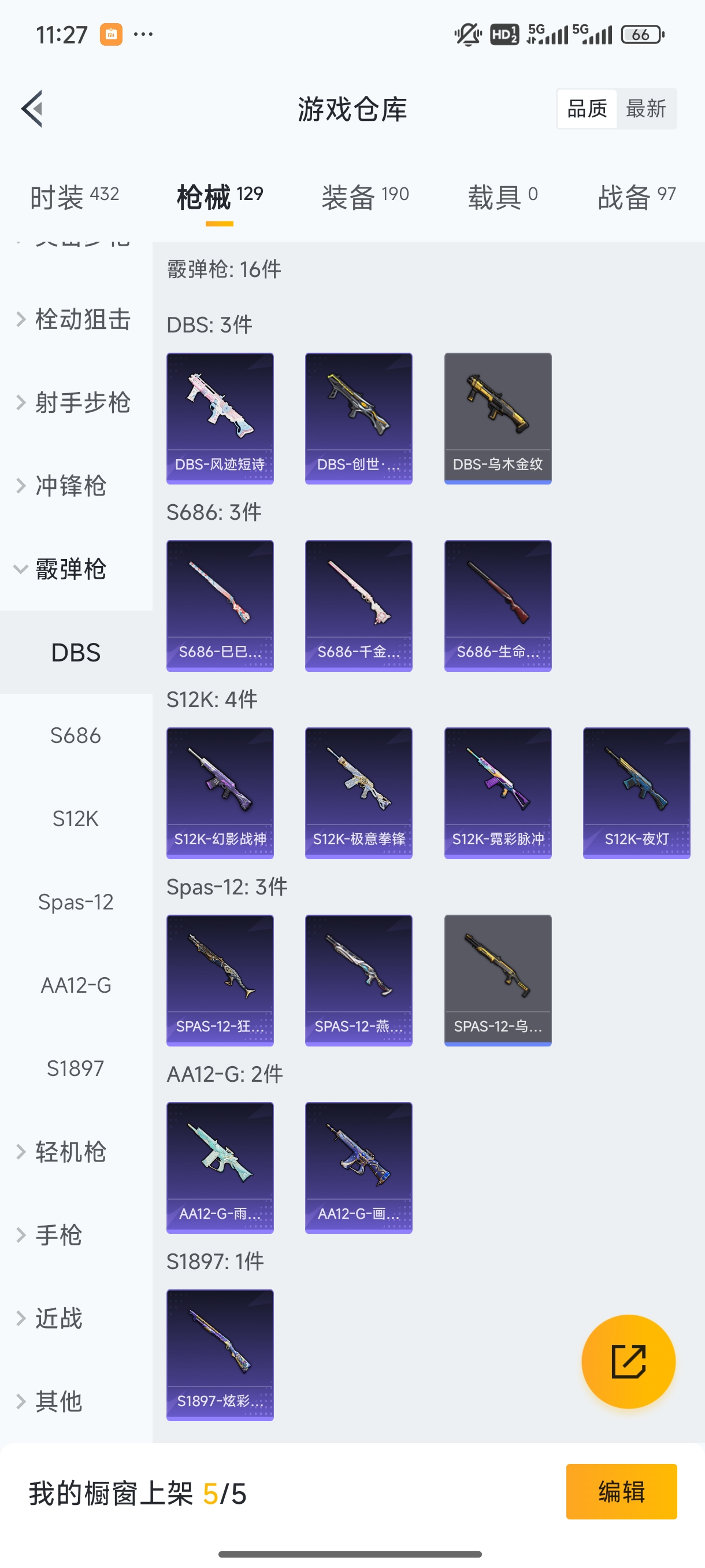Tap the orange screen-record icon near the clock
Image resolution: width=705 pixels, height=1568 pixels.
pyautogui.click(x=112, y=35)
